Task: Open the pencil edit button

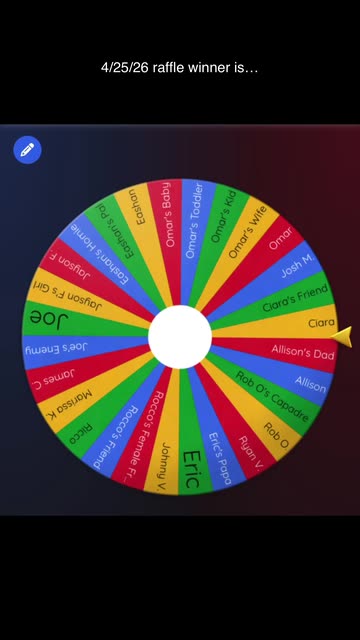Action: tap(27, 150)
